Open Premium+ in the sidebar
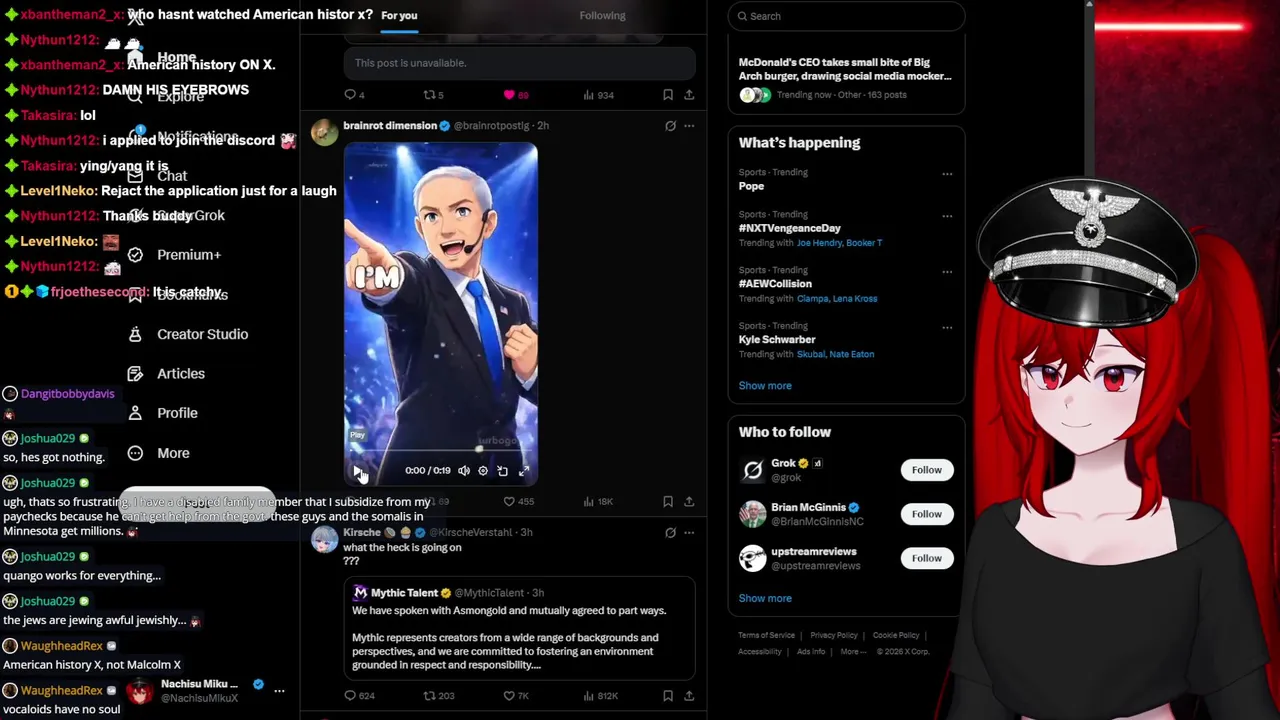The image size is (1280, 720). point(188,255)
